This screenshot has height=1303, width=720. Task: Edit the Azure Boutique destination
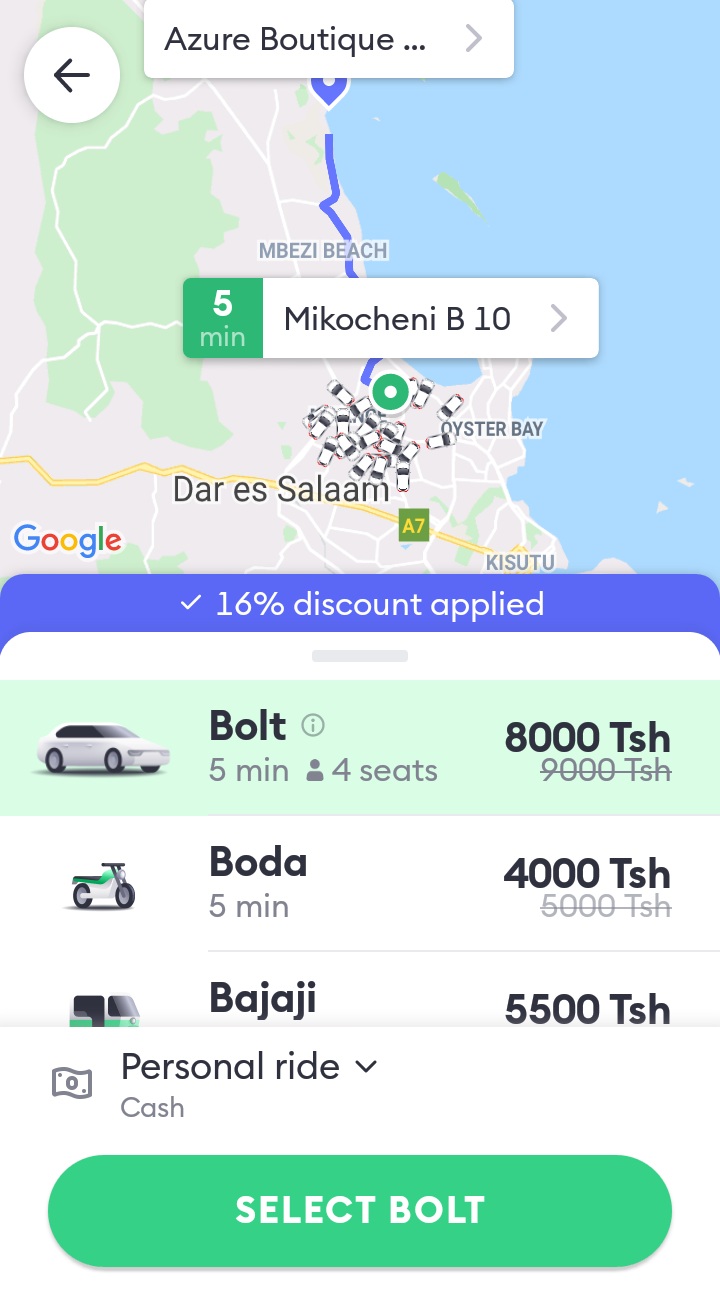pyautogui.click(x=328, y=39)
